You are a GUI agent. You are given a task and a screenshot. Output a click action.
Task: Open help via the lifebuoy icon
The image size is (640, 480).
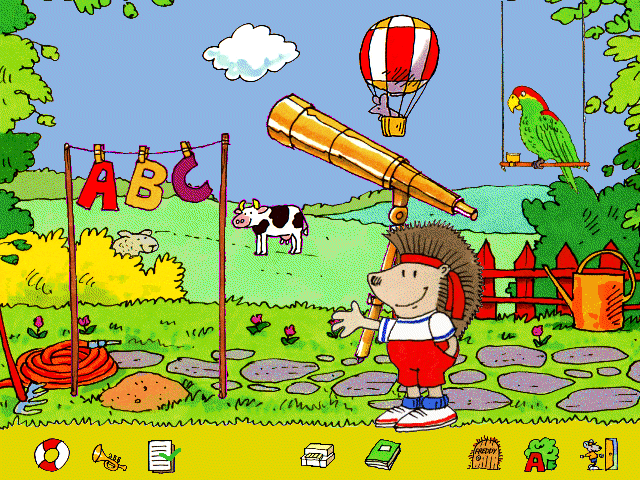pos(52,455)
